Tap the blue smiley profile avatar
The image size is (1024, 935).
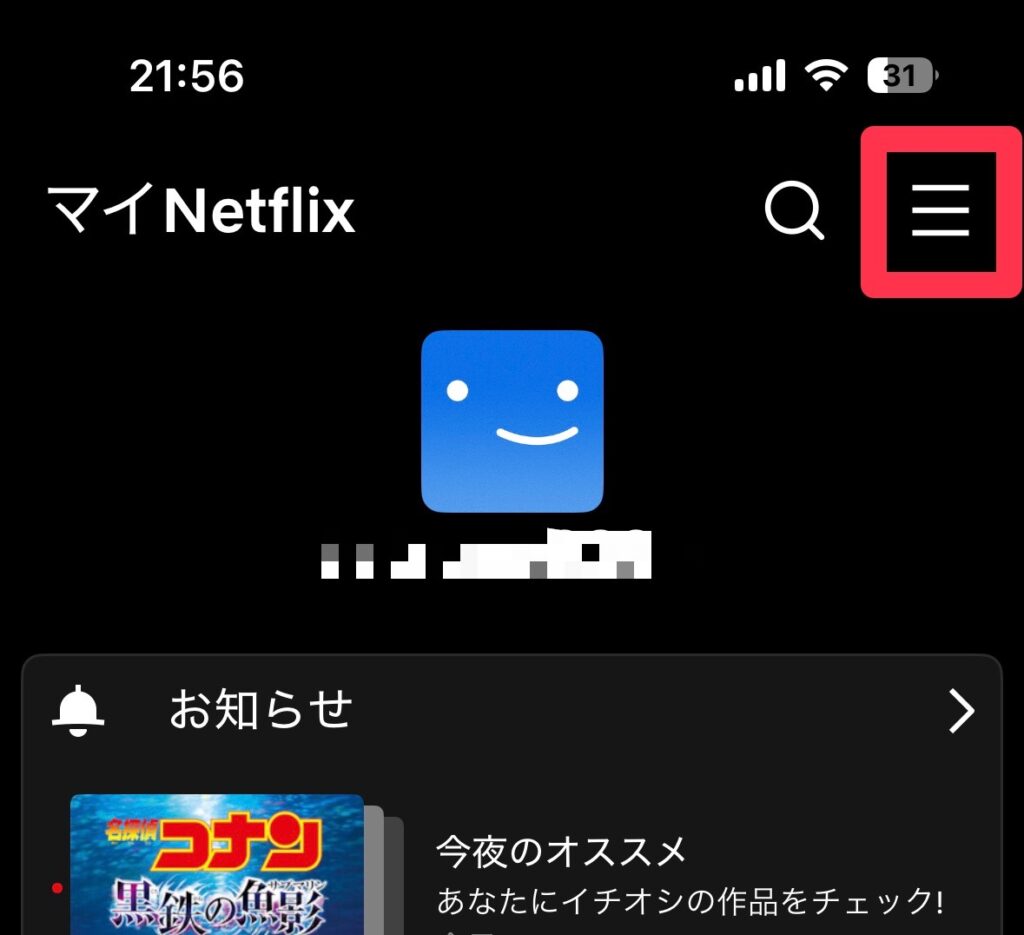click(512, 421)
